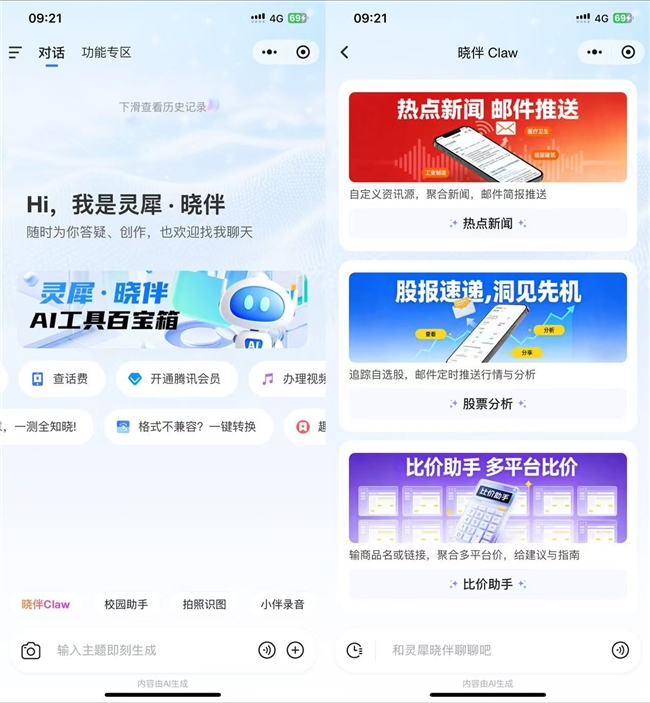
Task: Open the history clock icon beside 和灵犀晓伴聊聊吧
Action: (x=354, y=650)
